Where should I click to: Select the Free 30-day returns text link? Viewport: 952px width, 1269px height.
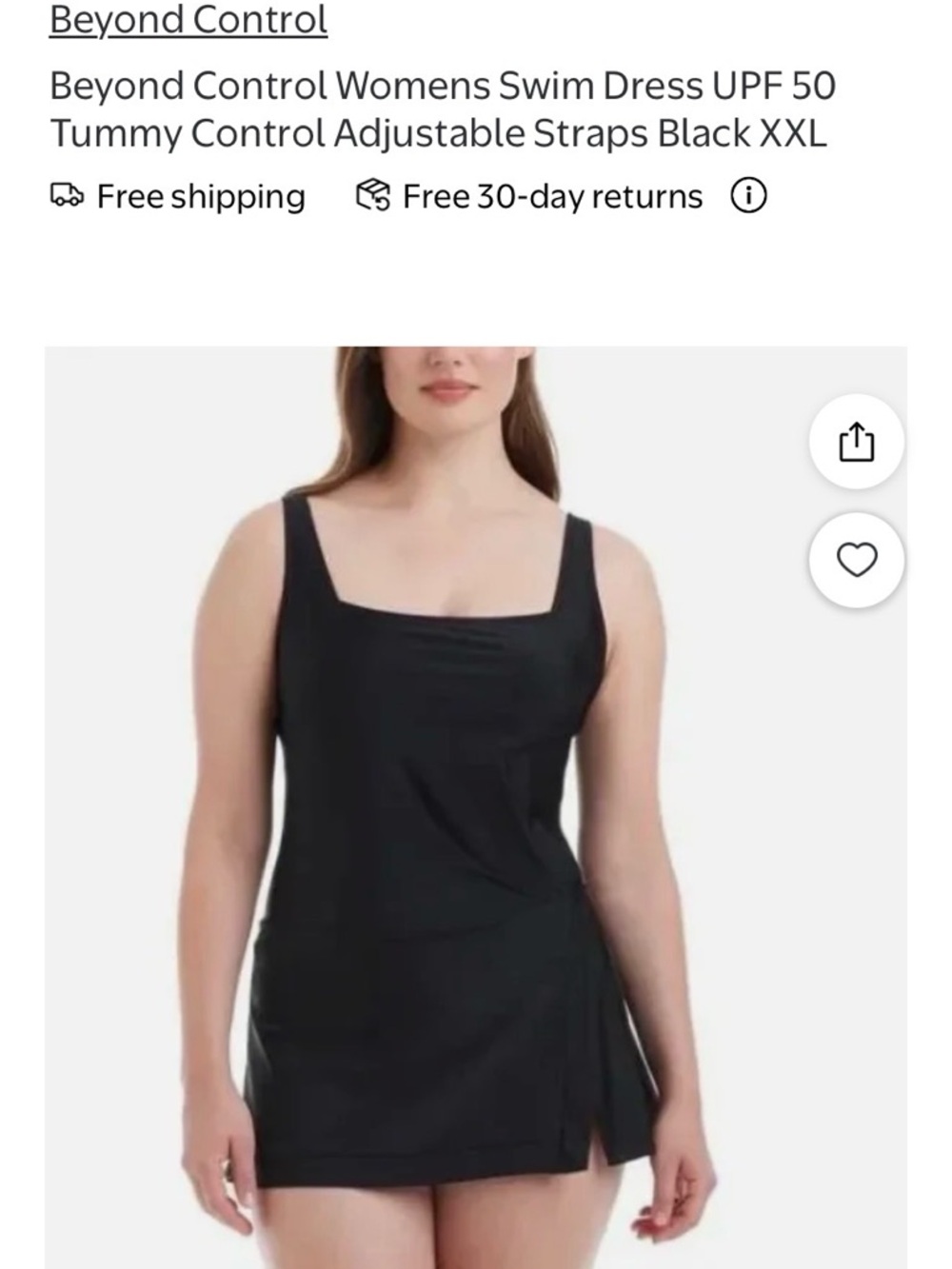point(550,195)
